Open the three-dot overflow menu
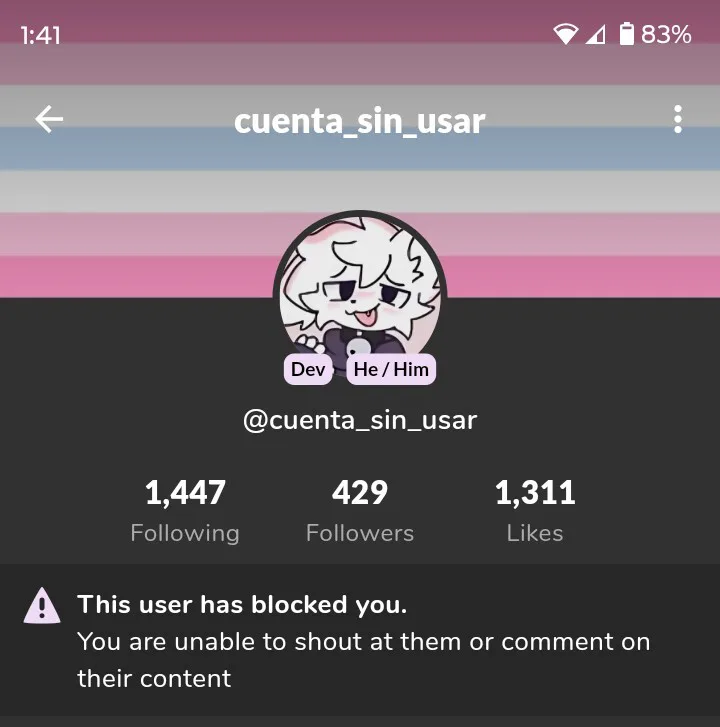This screenshot has height=727, width=720. click(677, 120)
